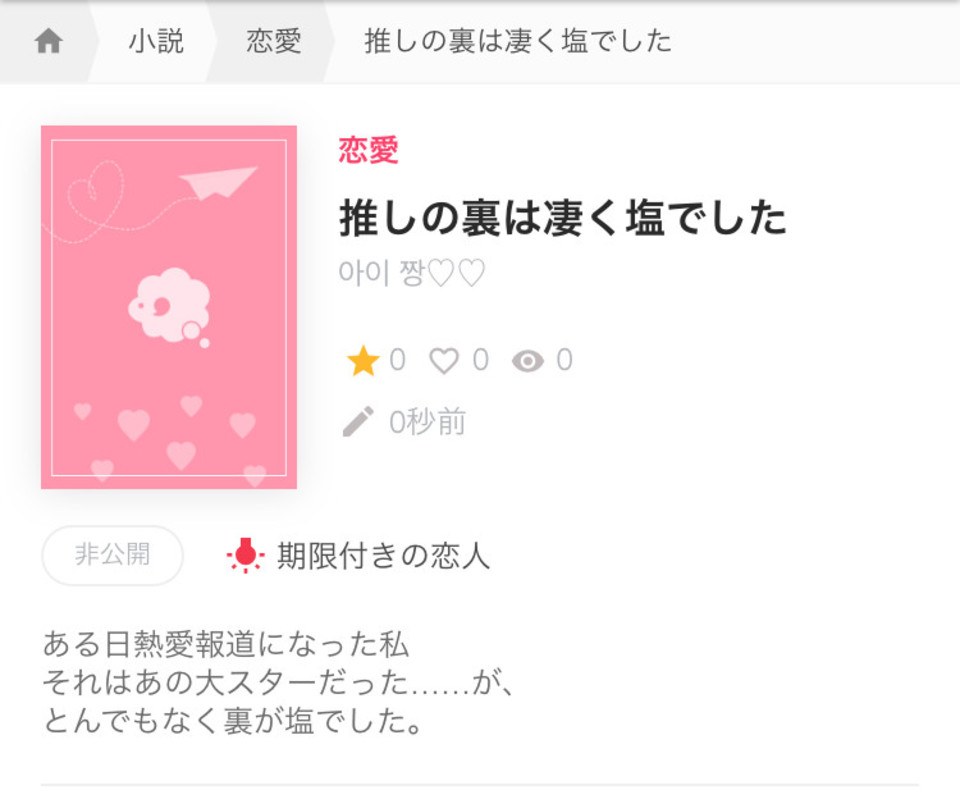The width and height of the screenshot is (960, 790).
Task: Open the 期限付きの恋人 tag
Action: click(382, 555)
